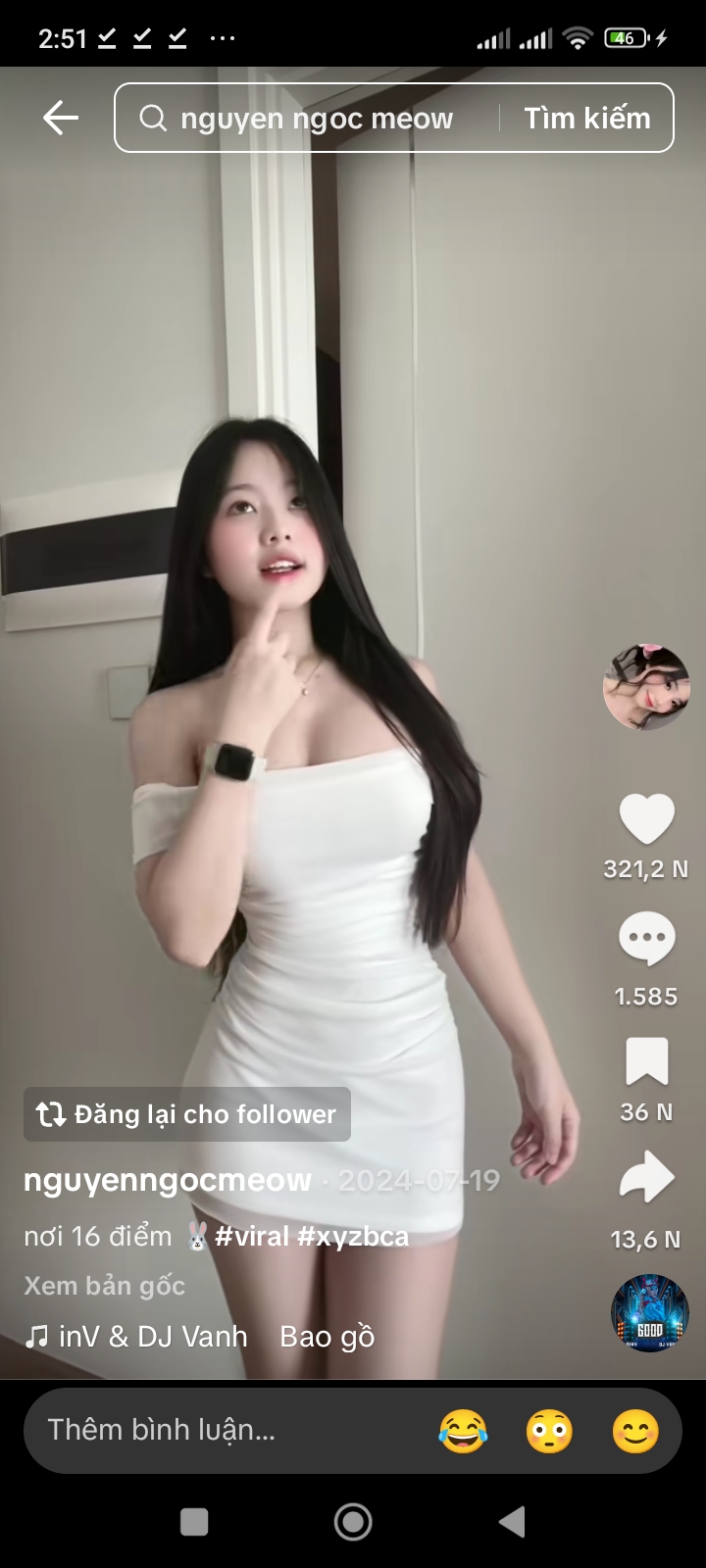Open the search field with nguyen ngoc meow

pos(314,119)
